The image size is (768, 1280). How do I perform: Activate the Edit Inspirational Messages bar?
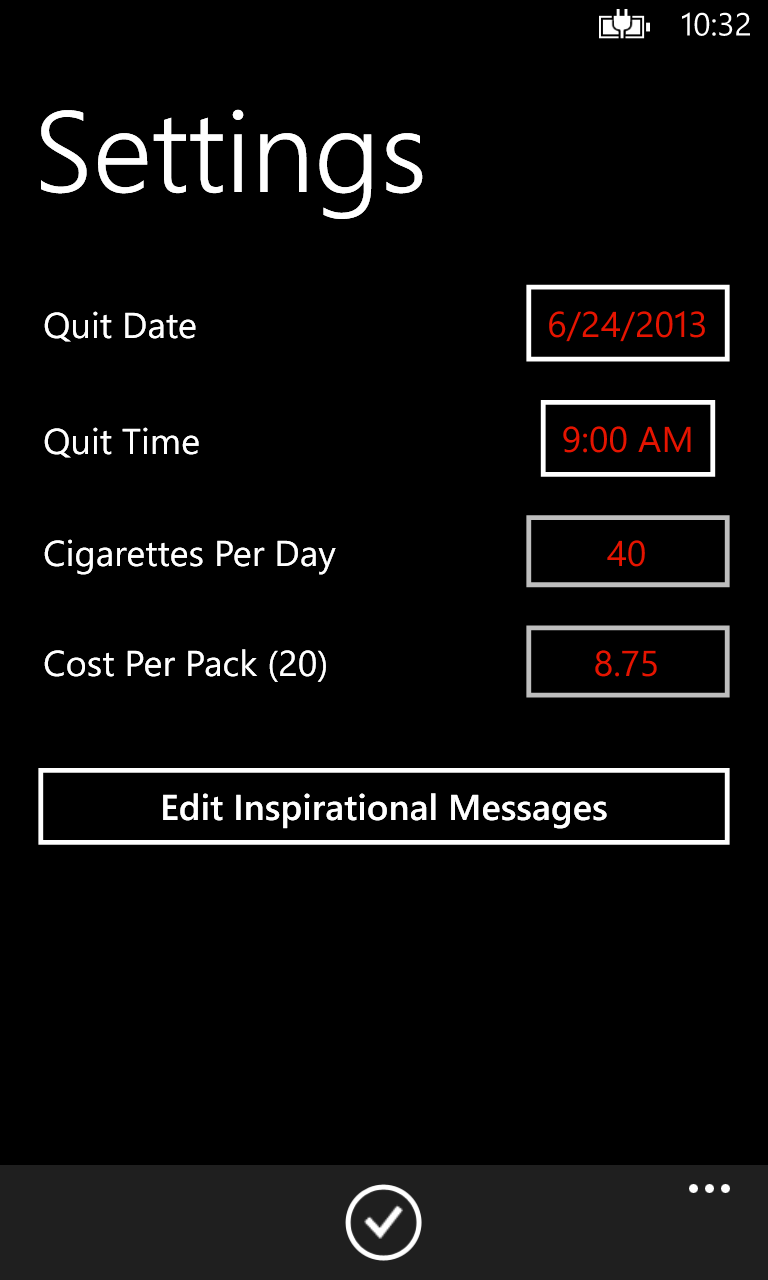(383, 806)
